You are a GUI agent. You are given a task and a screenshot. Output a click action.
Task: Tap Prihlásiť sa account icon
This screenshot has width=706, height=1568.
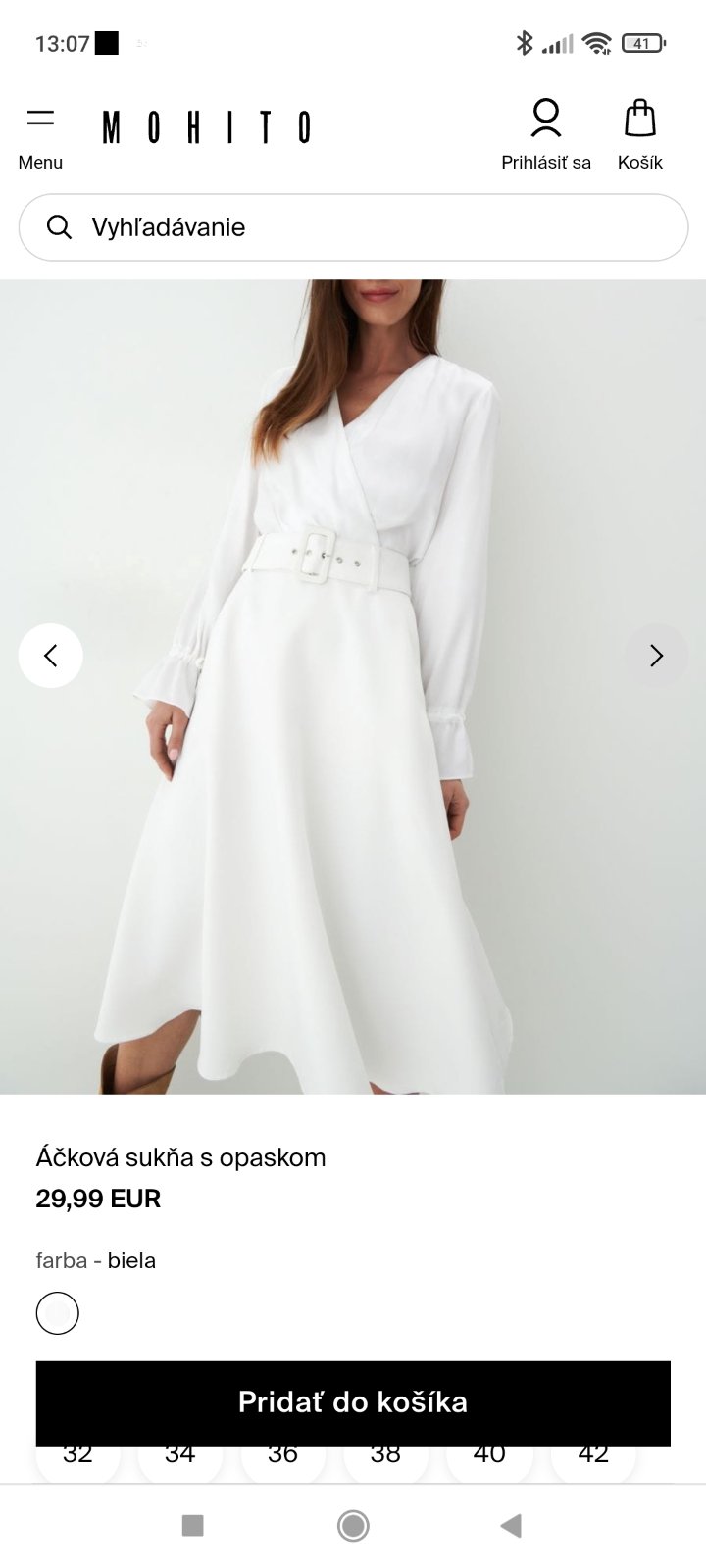[546, 134]
